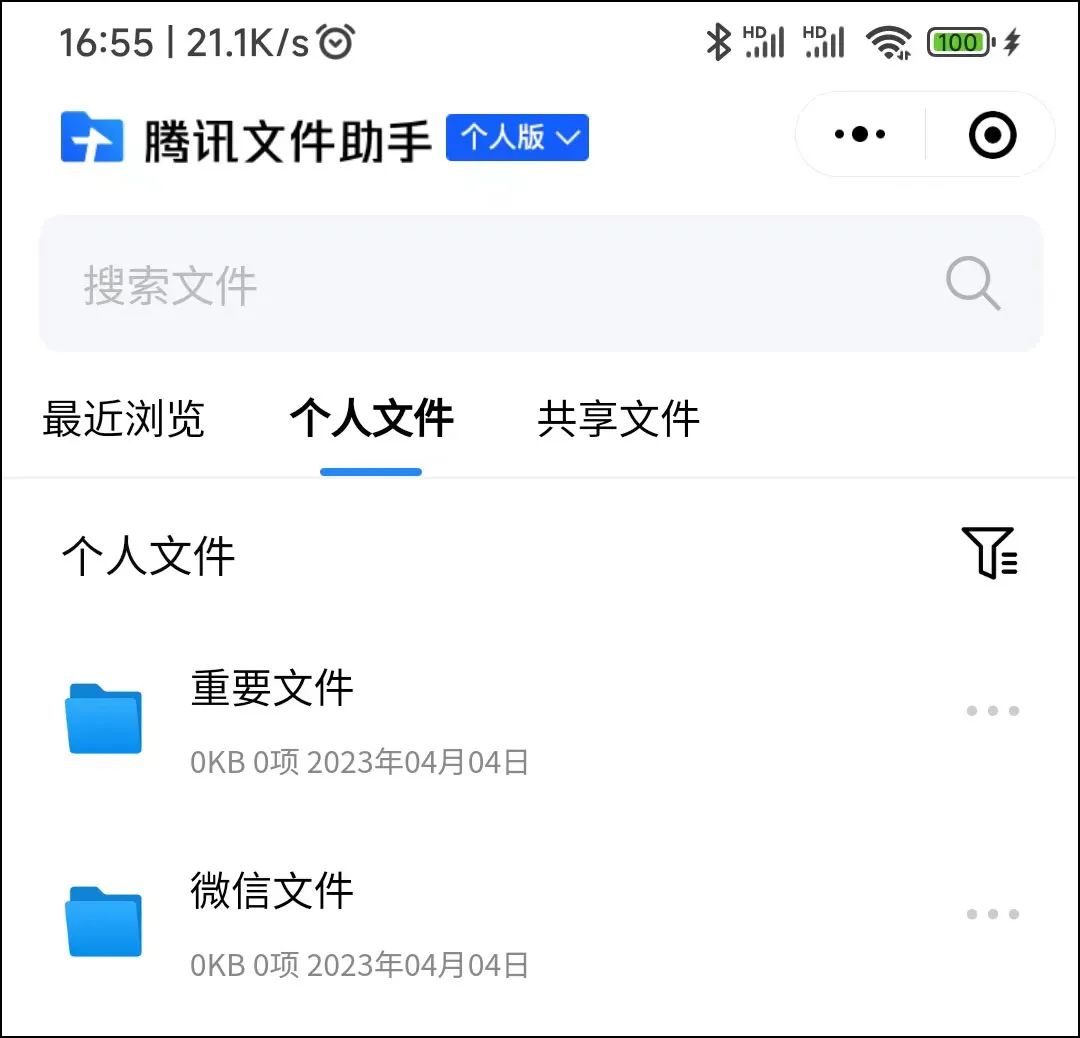Show more options for 重要文件 folder
This screenshot has width=1080, height=1038.
992,711
